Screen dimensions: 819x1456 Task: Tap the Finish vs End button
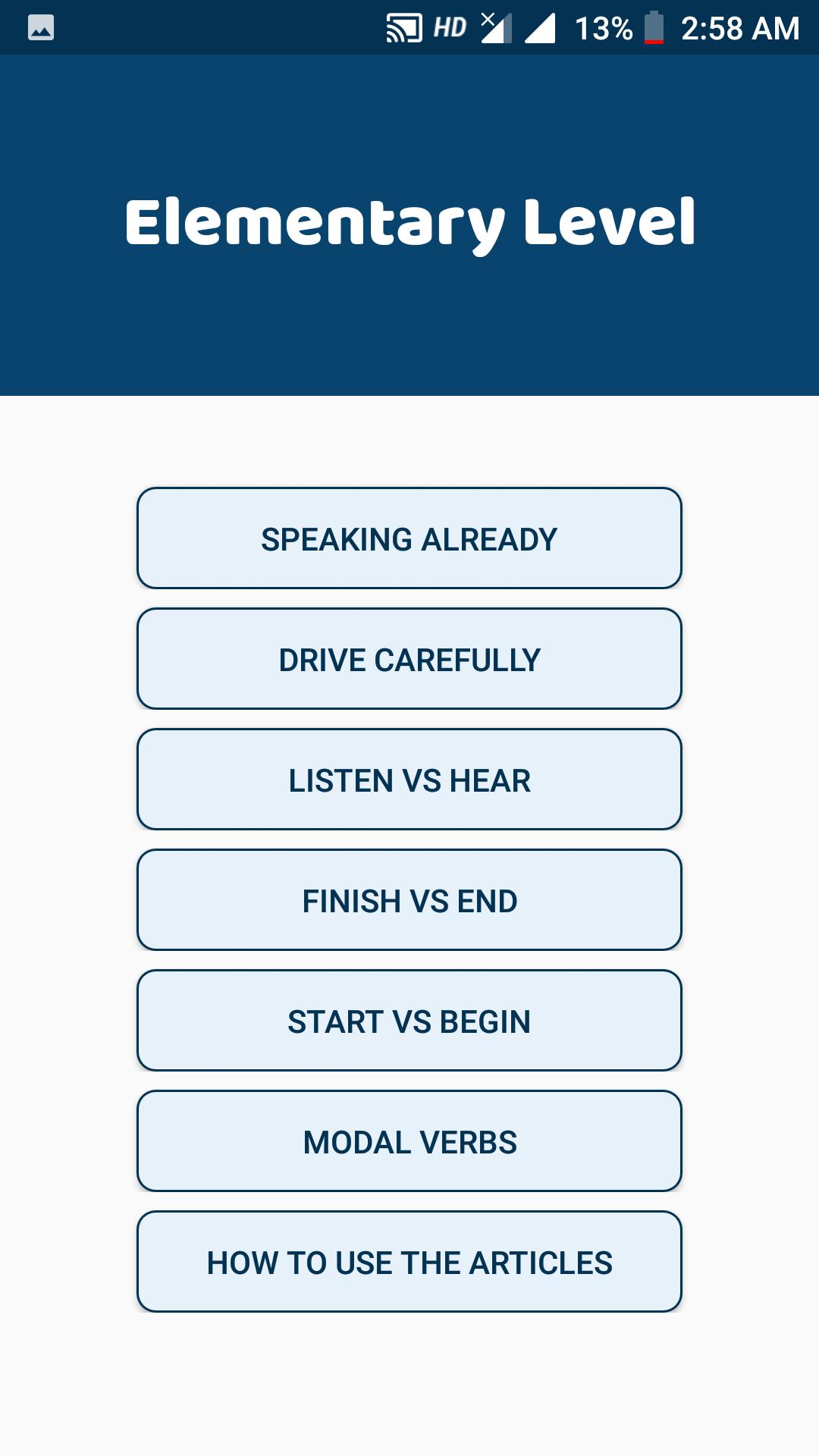pos(409,900)
